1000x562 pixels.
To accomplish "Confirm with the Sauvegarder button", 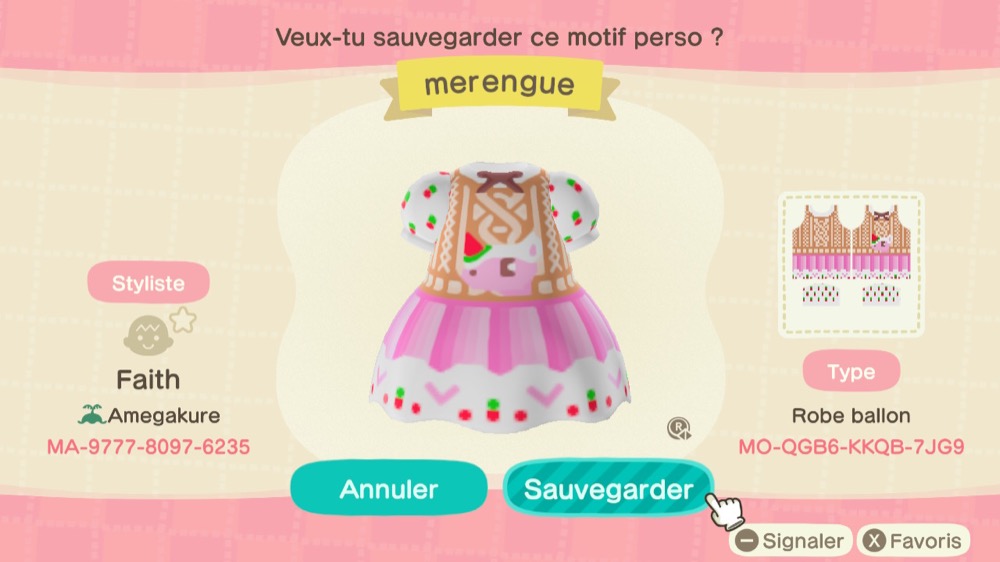I will coord(608,489).
